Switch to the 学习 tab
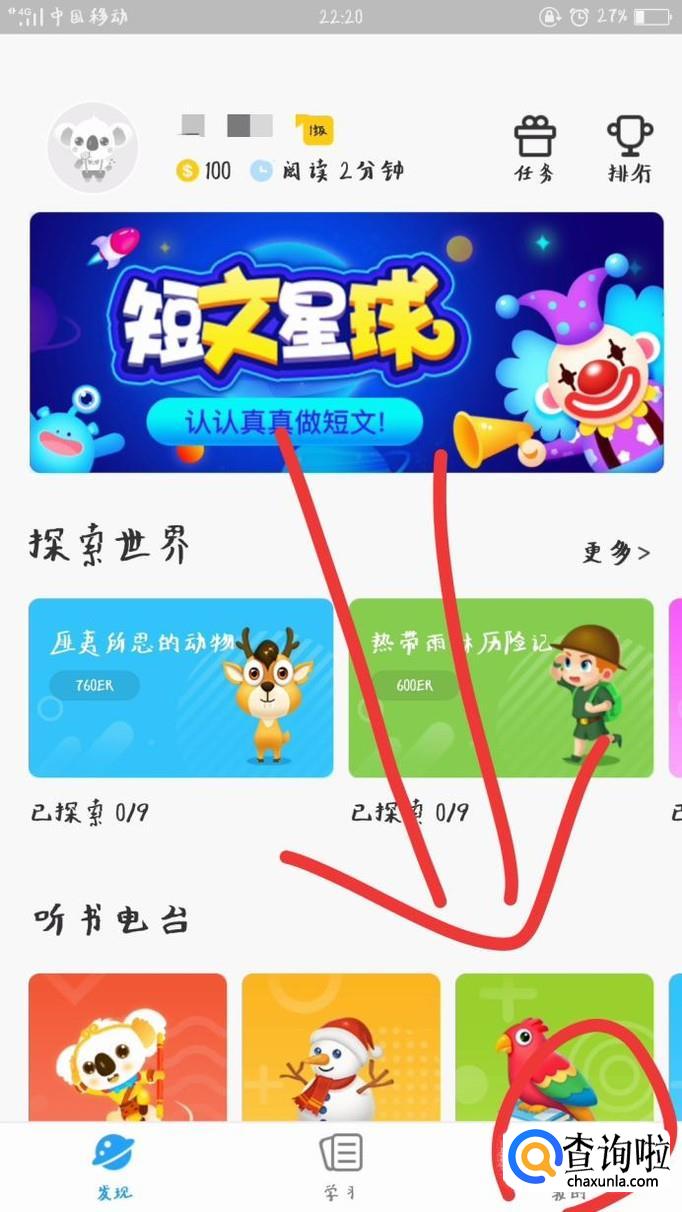Screen dimensions: 682x1212 click(341, 1166)
